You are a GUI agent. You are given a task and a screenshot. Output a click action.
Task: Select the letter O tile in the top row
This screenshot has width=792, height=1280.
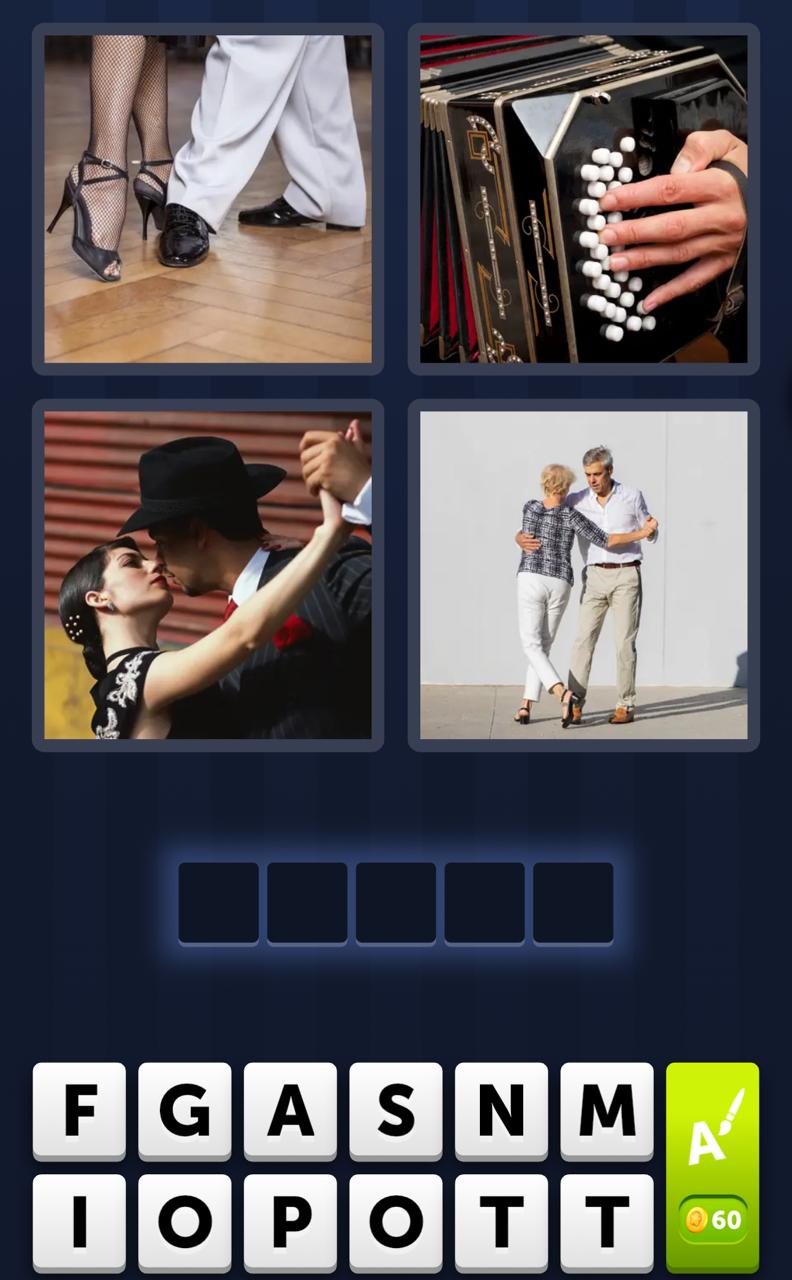[x=185, y=1220]
